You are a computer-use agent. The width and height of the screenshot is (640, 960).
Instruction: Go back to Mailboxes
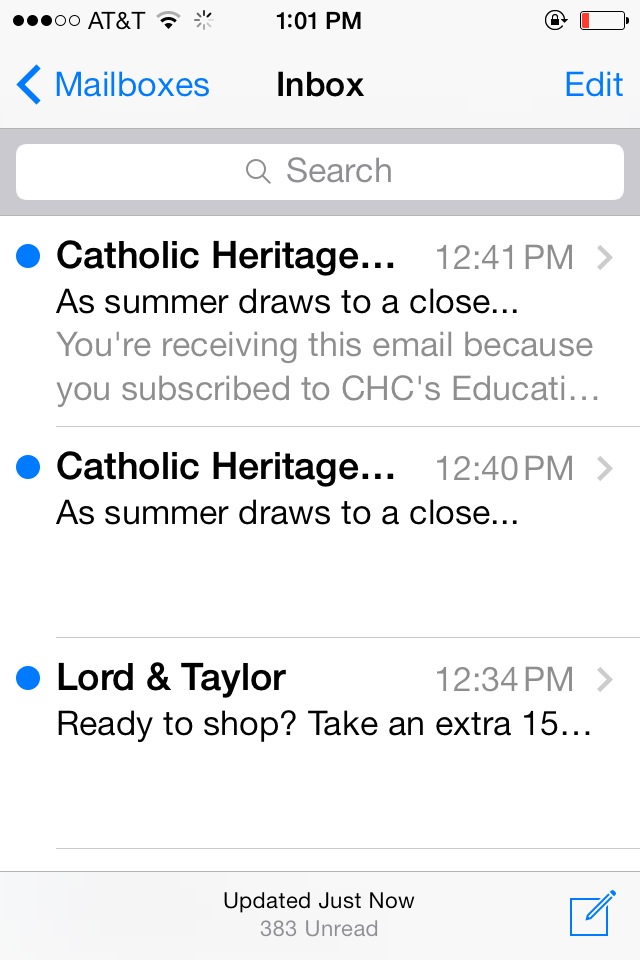(x=112, y=85)
